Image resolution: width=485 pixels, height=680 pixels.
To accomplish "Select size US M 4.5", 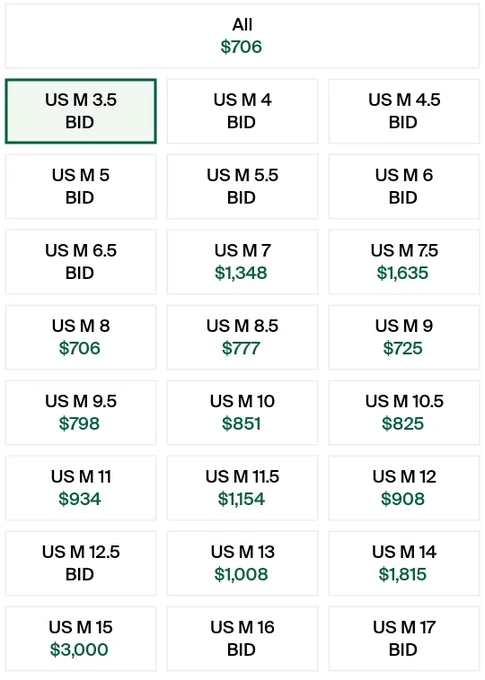I will point(404,111).
